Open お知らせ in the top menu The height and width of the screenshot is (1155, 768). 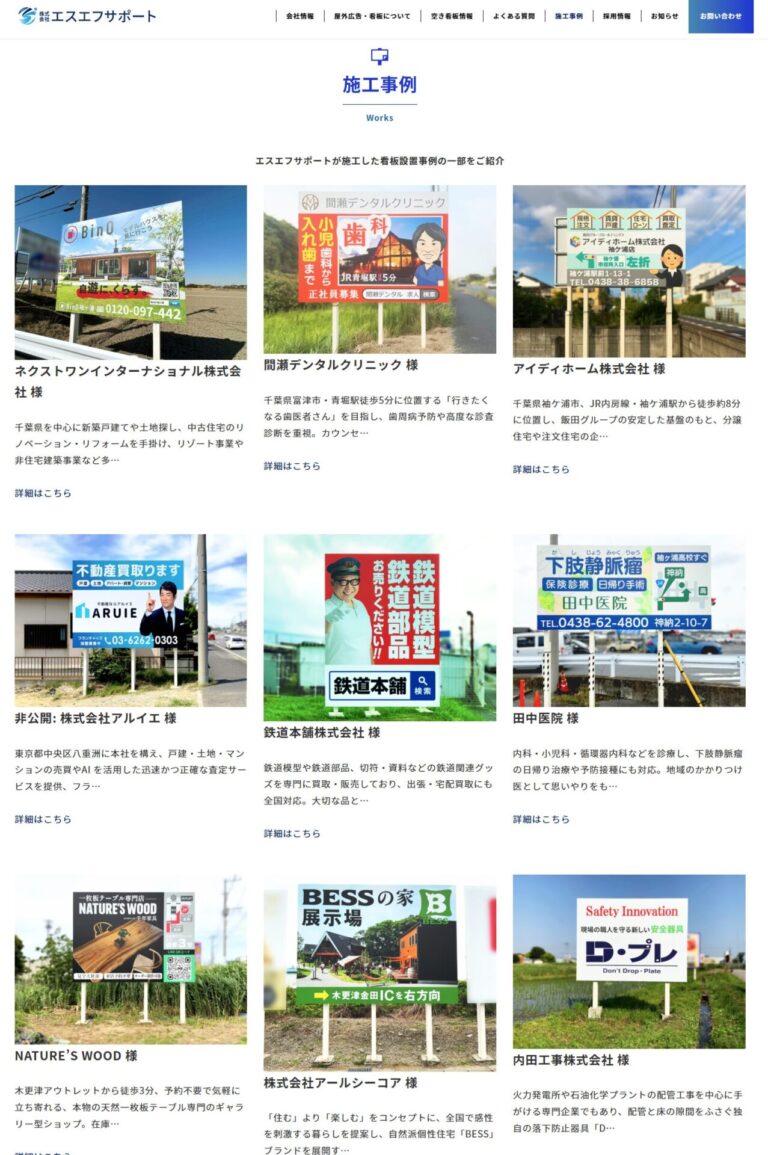664,16
